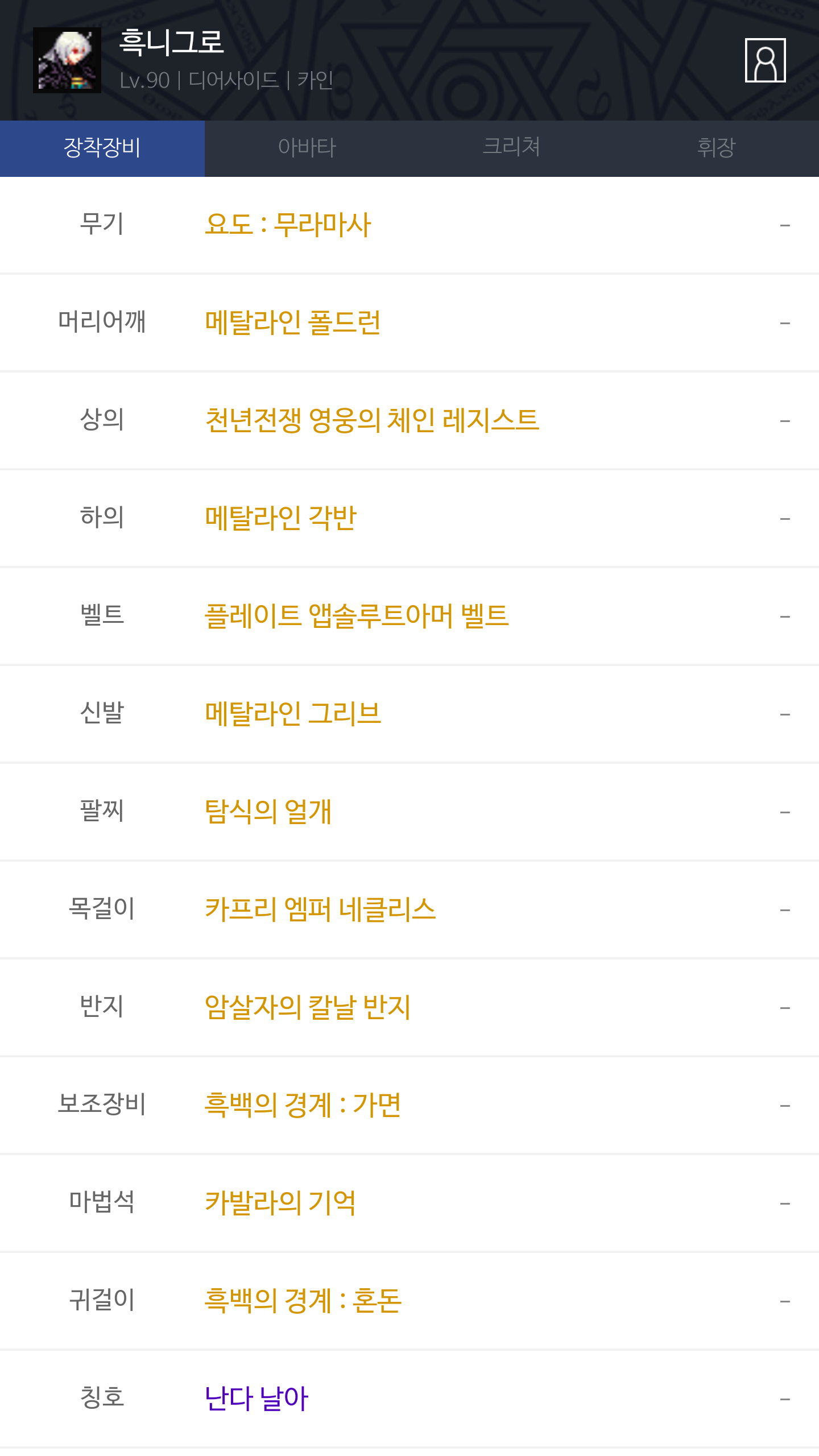Viewport: 819px width, 1456px height.
Task: Switch to the 아바타 tab
Action: pyautogui.click(x=307, y=148)
